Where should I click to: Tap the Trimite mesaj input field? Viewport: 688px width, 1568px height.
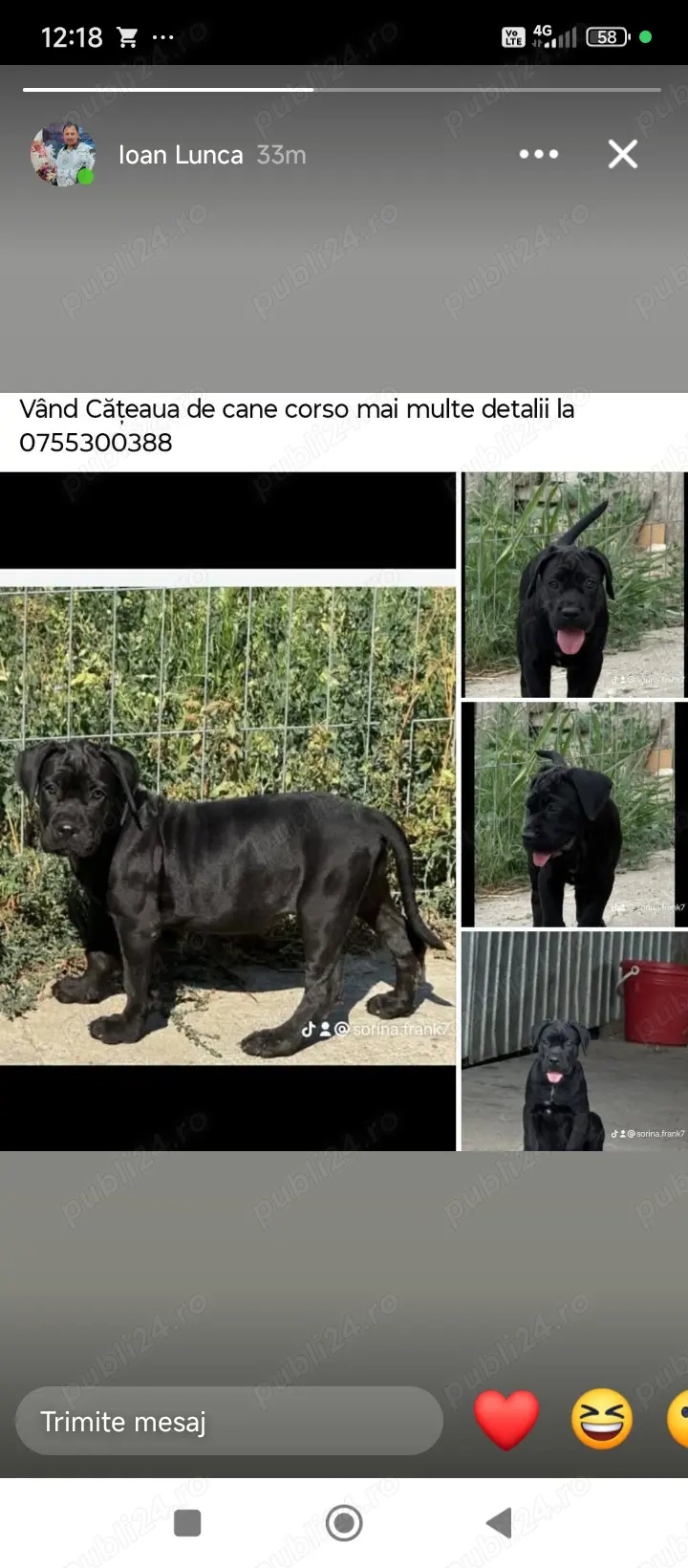[x=227, y=1422]
